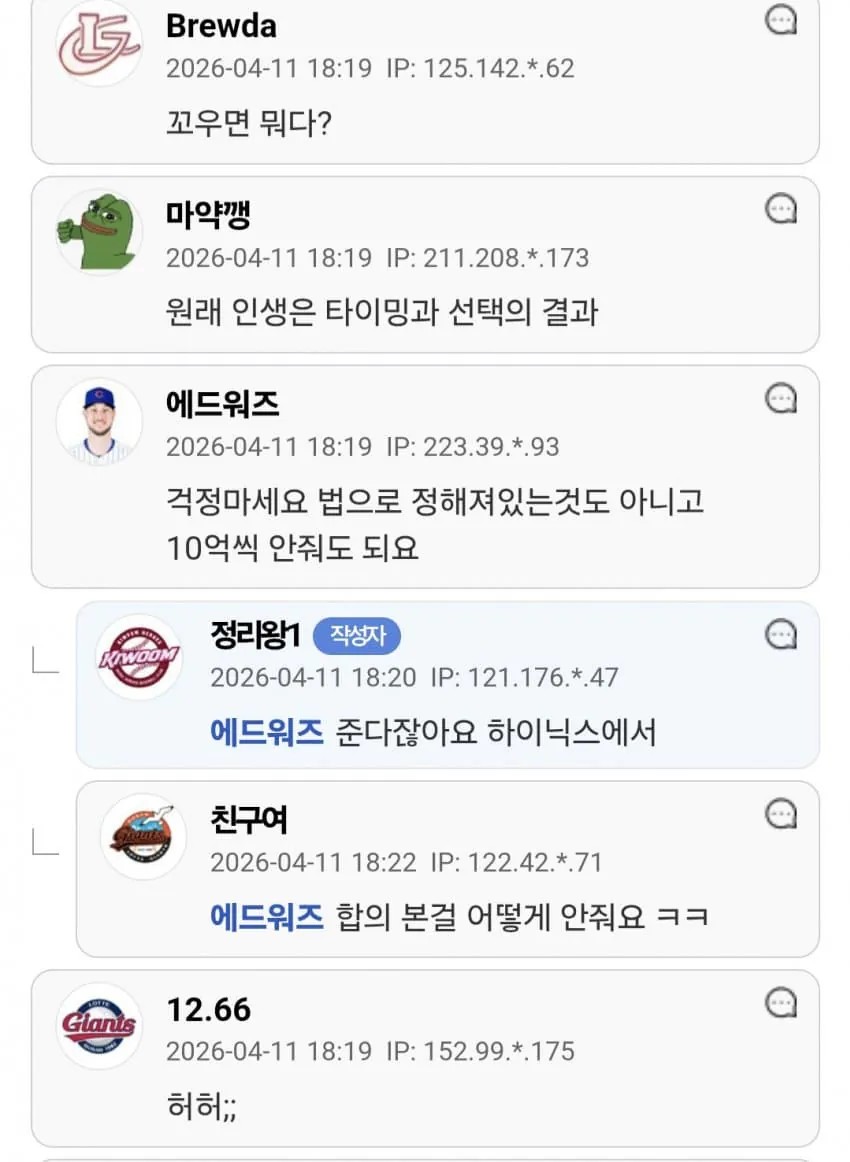Open 12.66's Giants avatar
Image resolution: width=850 pixels, height=1162 pixels.
(x=98, y=1026)
